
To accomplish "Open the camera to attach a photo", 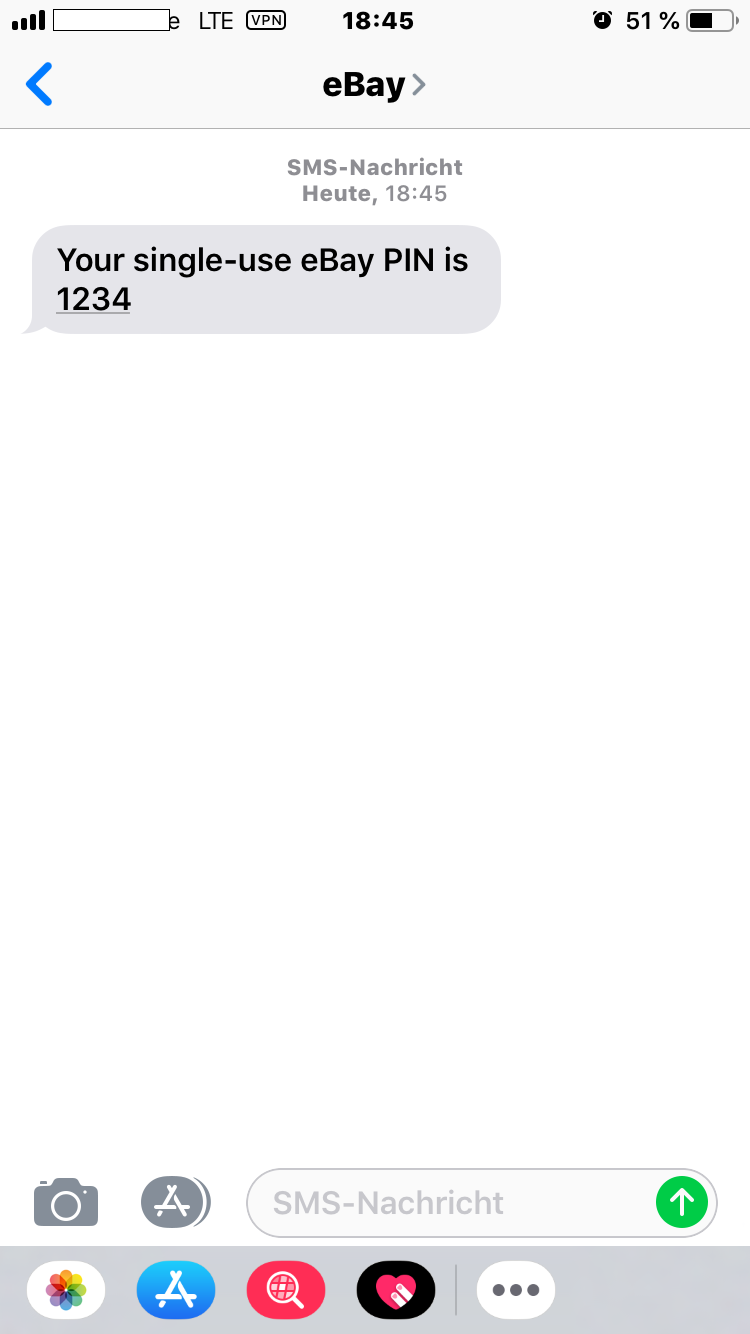I will (66, 1202).
